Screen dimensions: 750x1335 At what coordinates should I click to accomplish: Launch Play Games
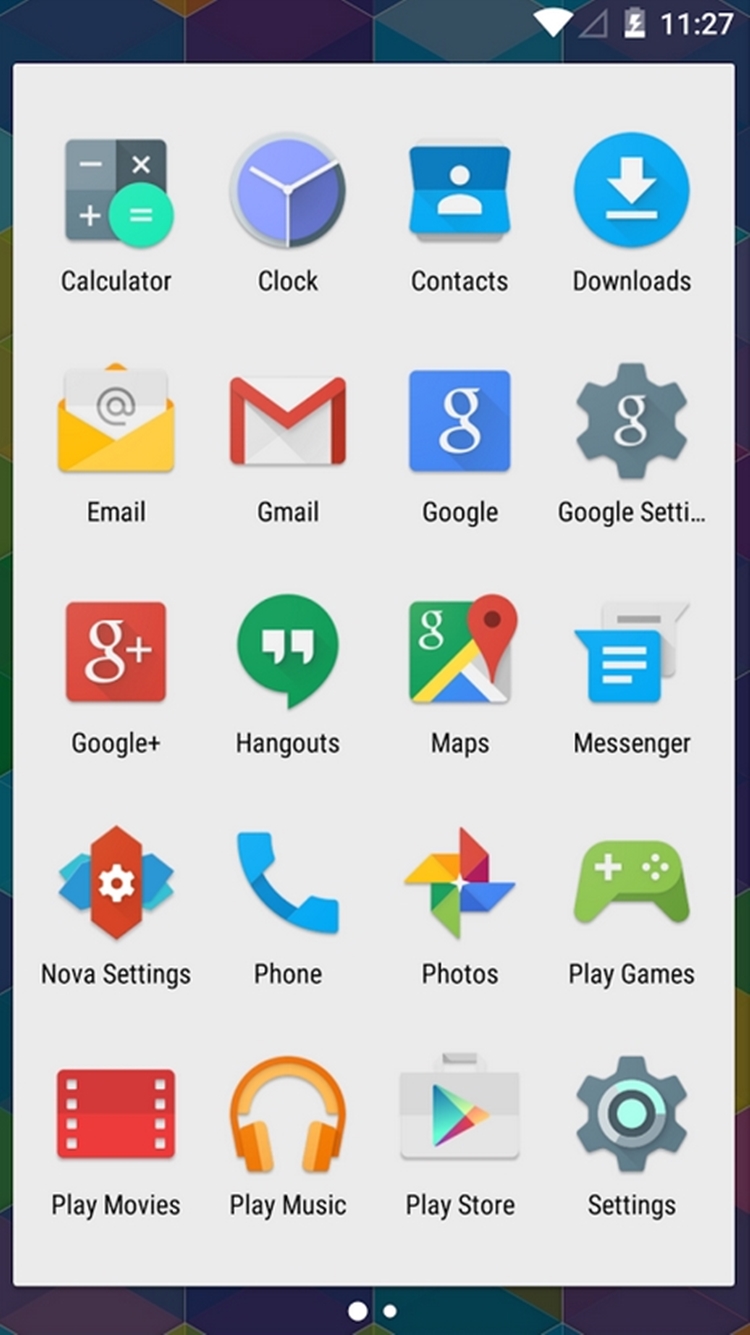coord(632,883)
